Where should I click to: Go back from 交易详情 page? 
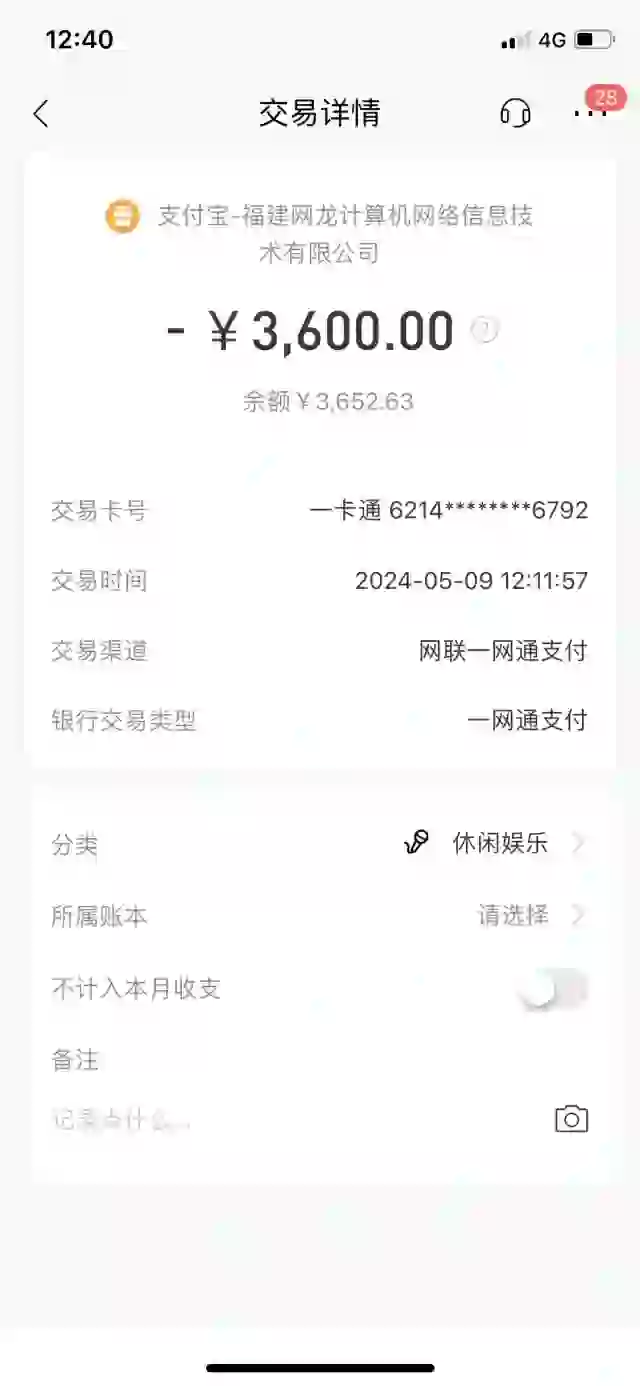tap(41, 113)
